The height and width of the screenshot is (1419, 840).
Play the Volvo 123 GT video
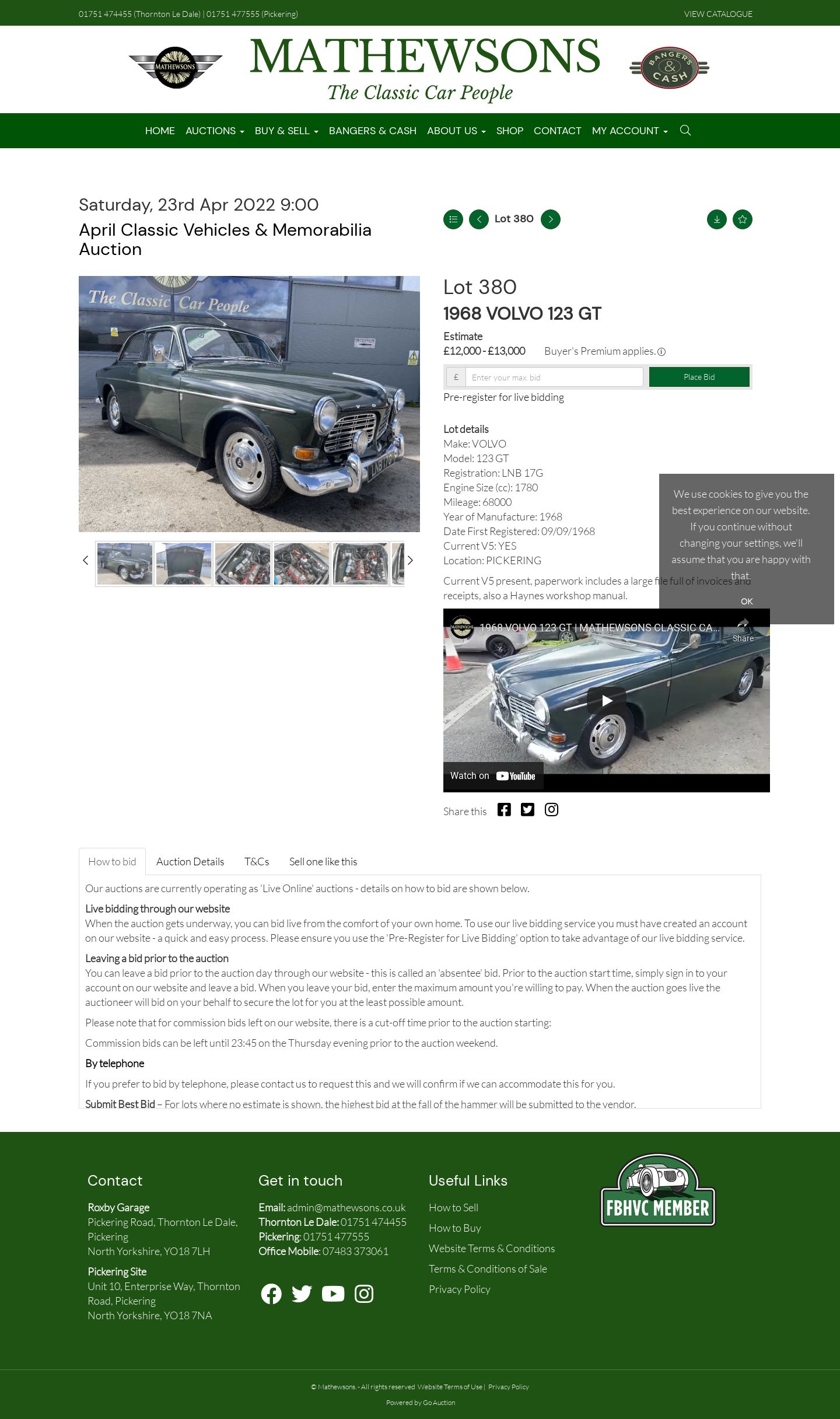point(607,700)
